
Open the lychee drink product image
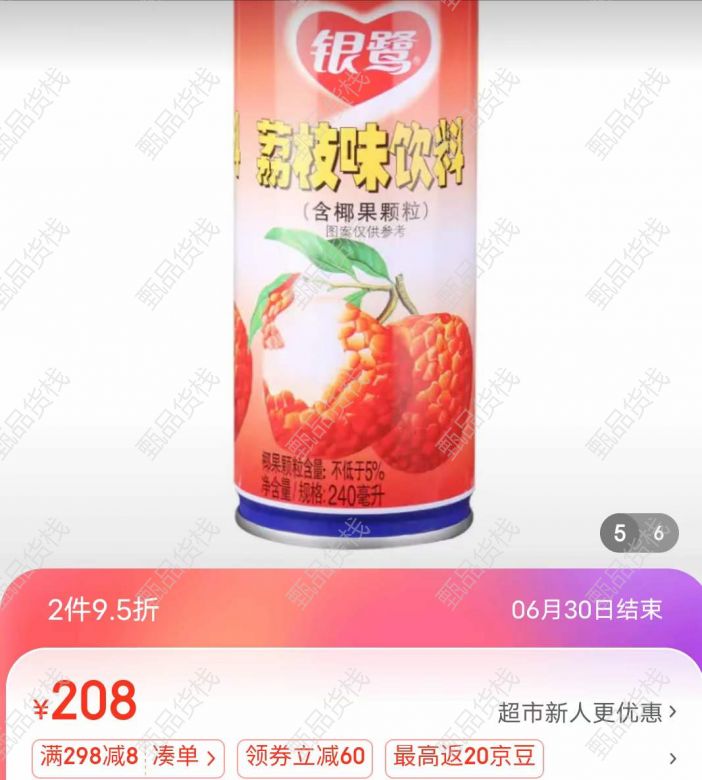(x=351, y=280)
